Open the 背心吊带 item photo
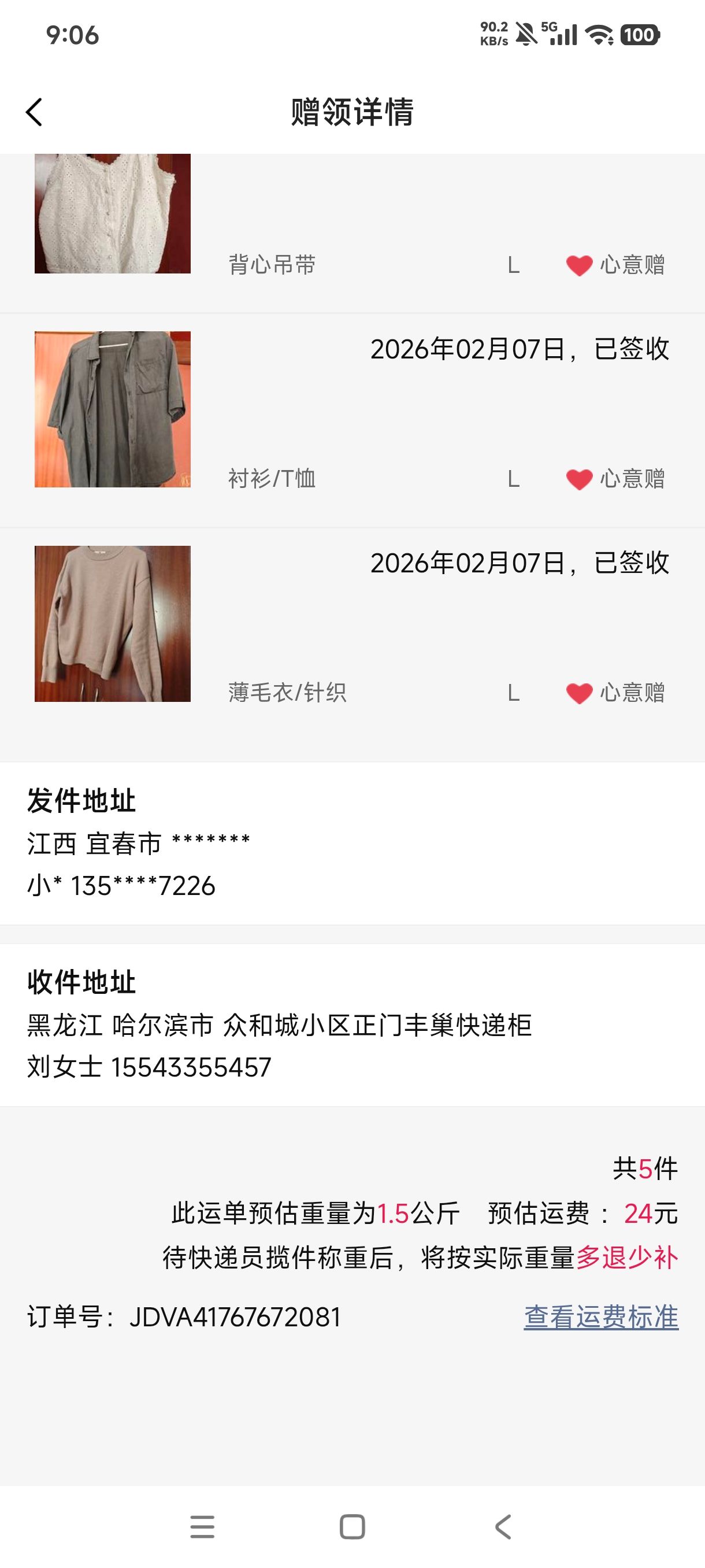 [113, 214]
